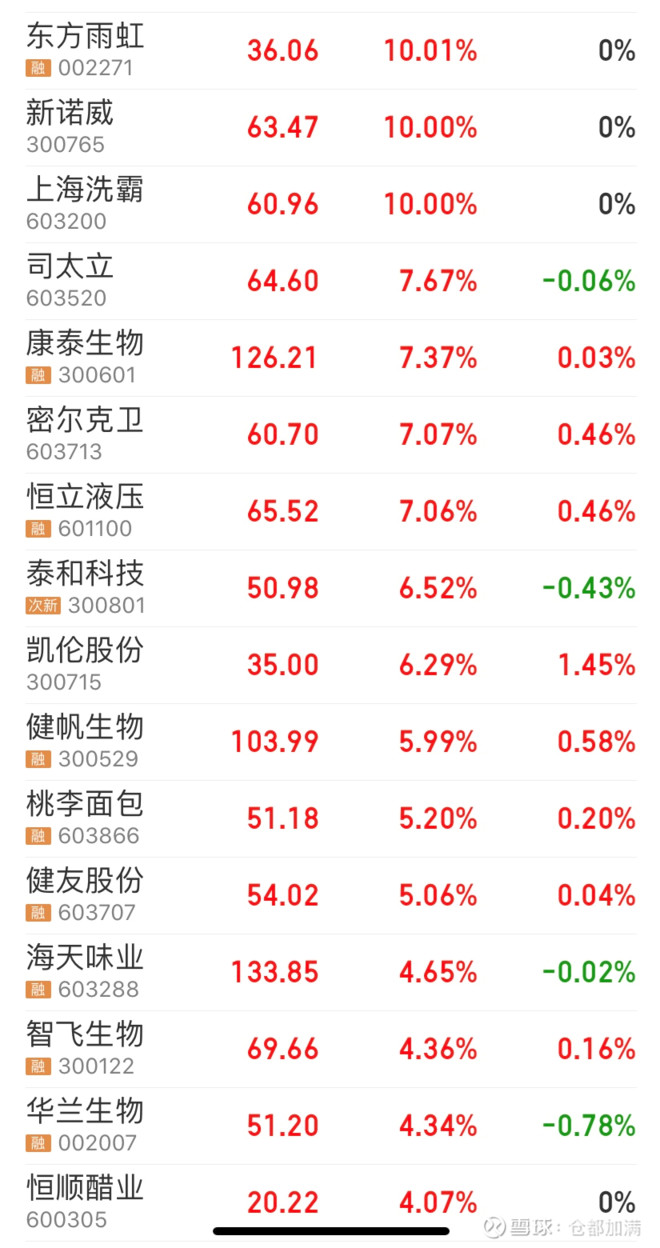Viewport: 660px width, 1248px height.
Task: Open the 海天味业 stock row
Action: pyautogui.click(x=85, y=958)
